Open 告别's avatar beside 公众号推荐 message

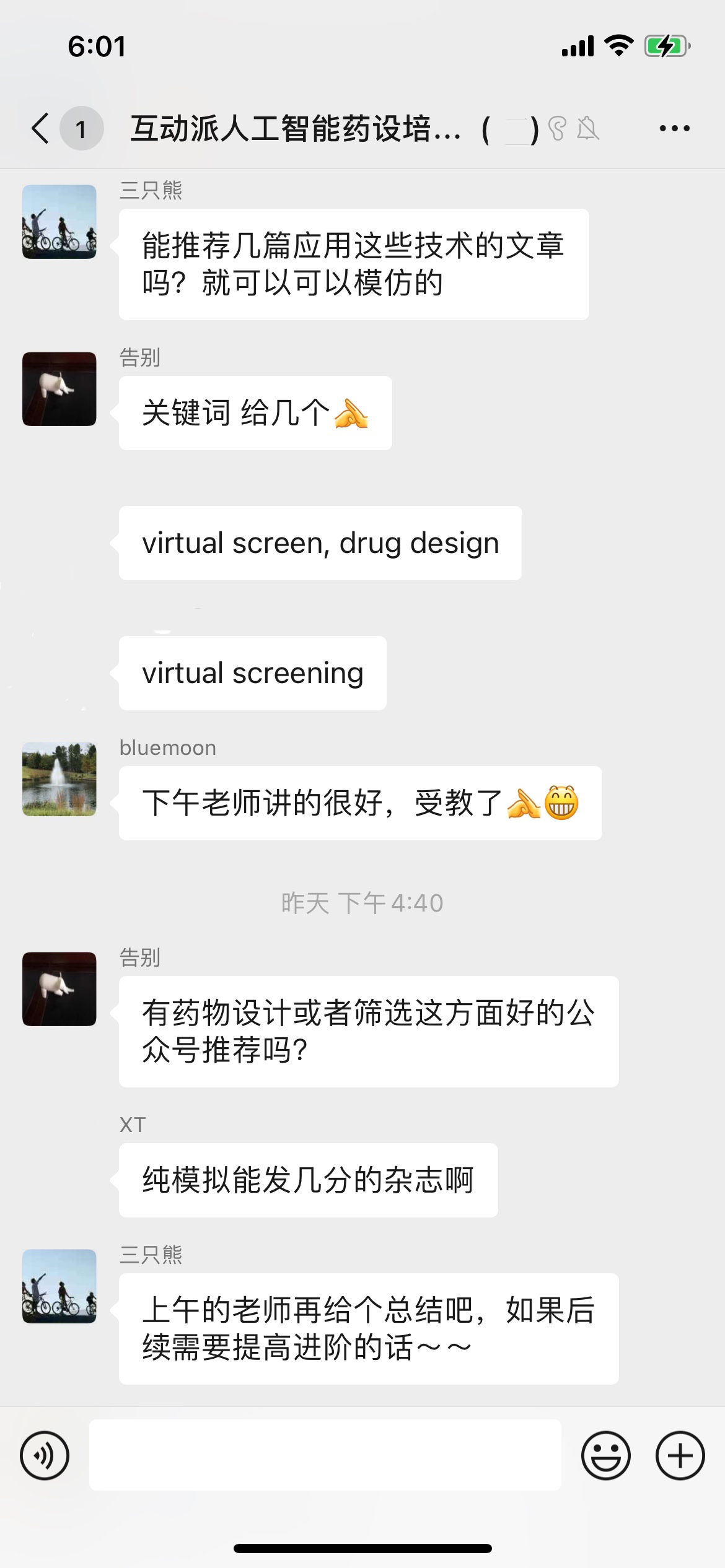coord(59,989)
